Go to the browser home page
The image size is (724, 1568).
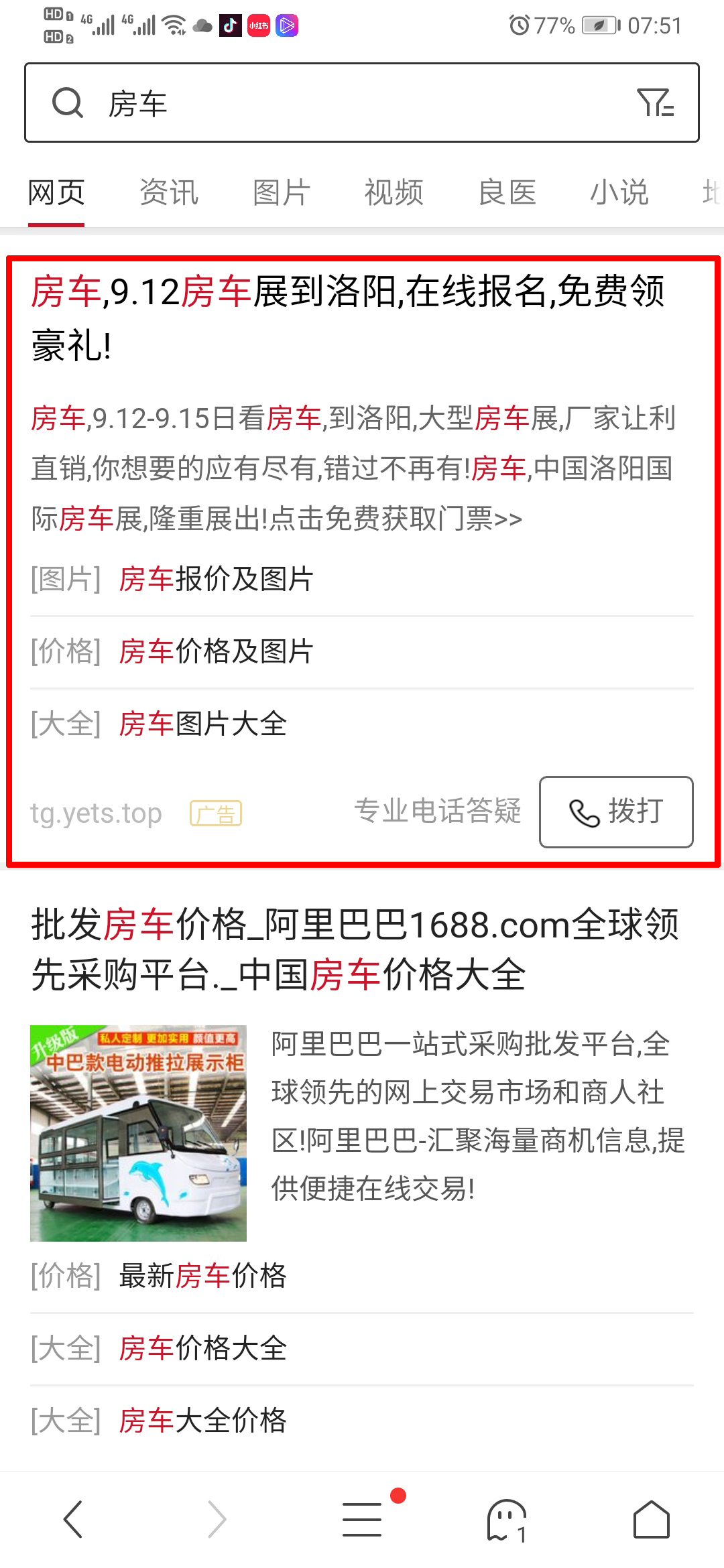652,1520
